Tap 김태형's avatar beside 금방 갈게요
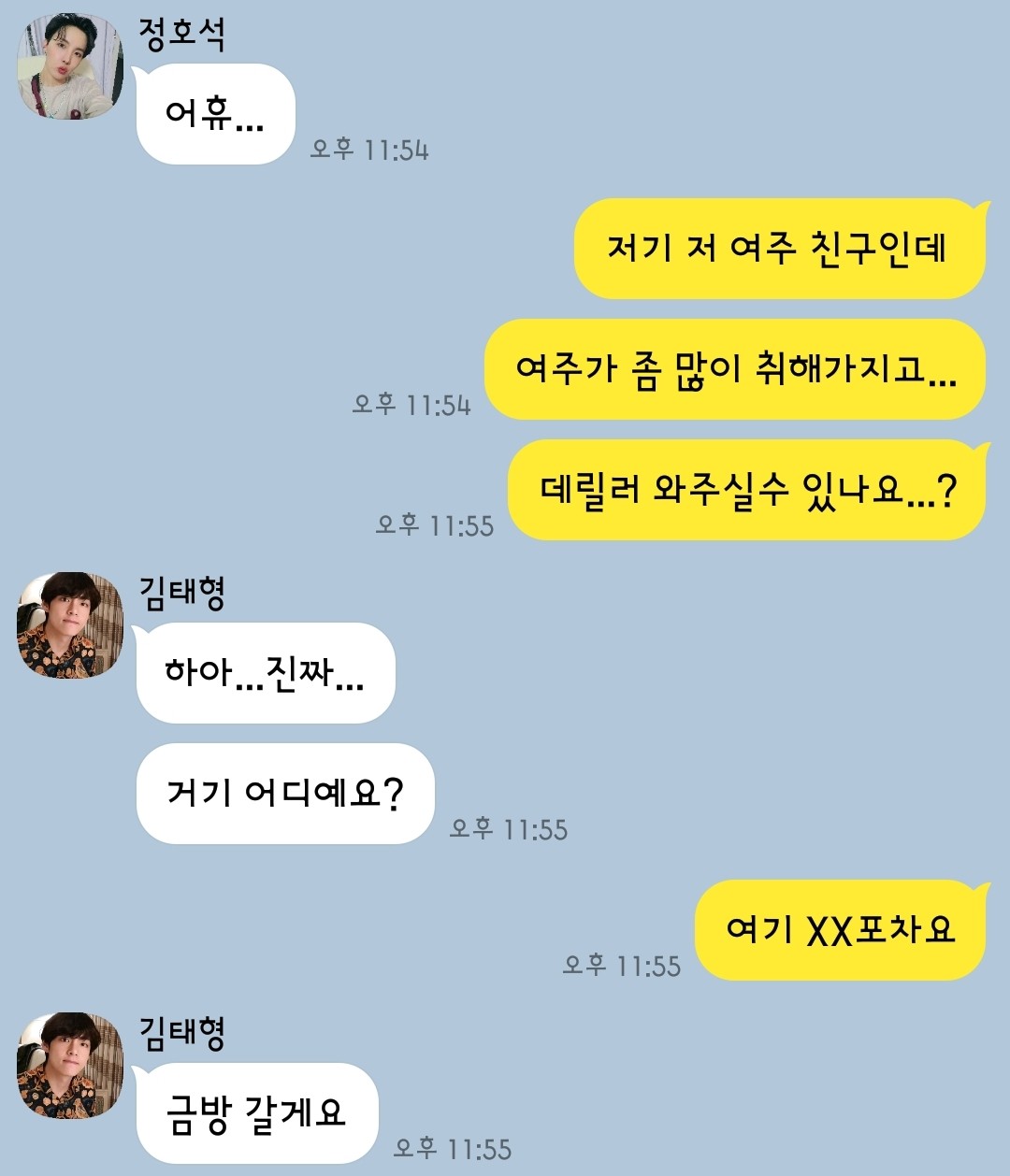This screenshot has width=1010, height=1176. [x=70, y=1065]
